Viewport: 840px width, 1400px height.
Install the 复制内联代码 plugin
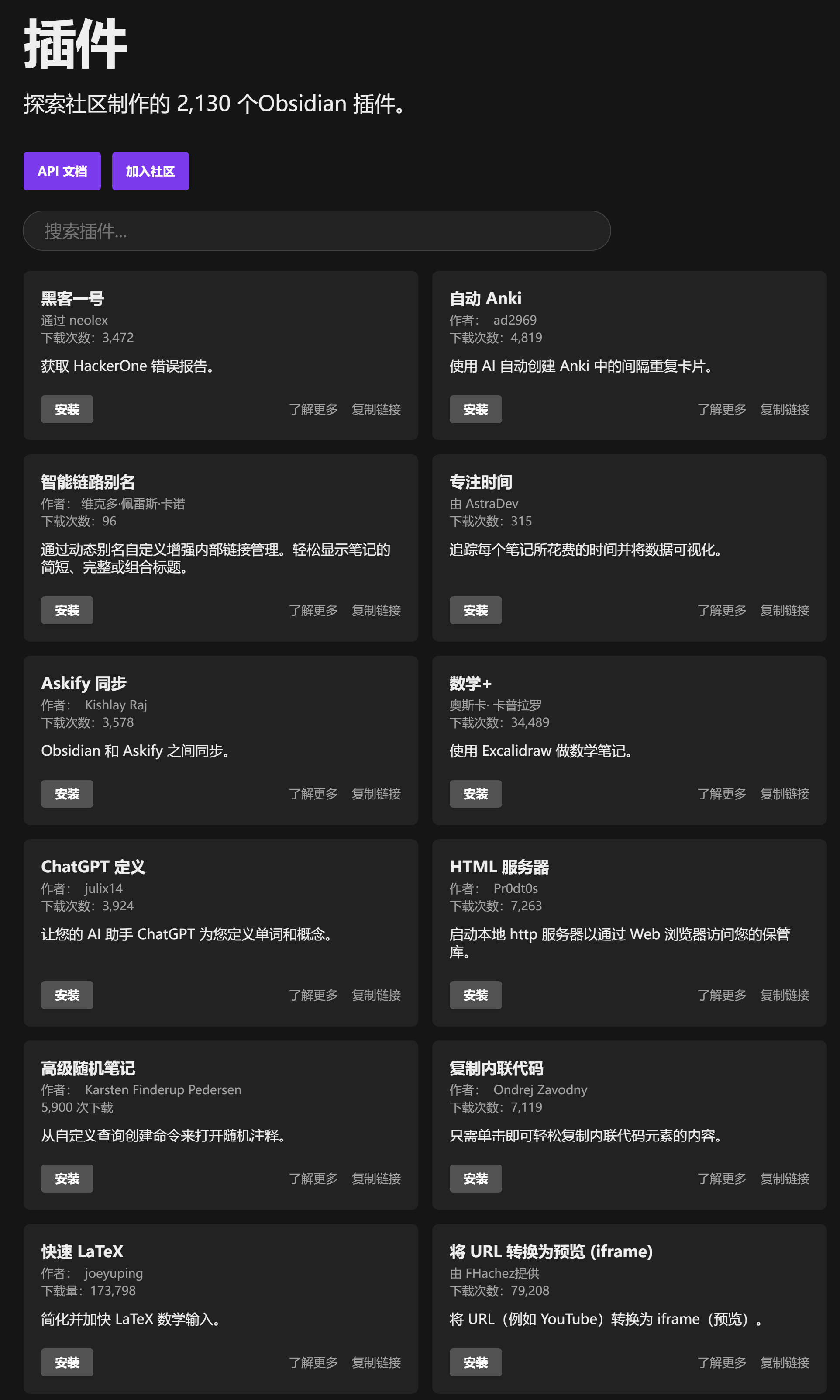click(475, 1179)
